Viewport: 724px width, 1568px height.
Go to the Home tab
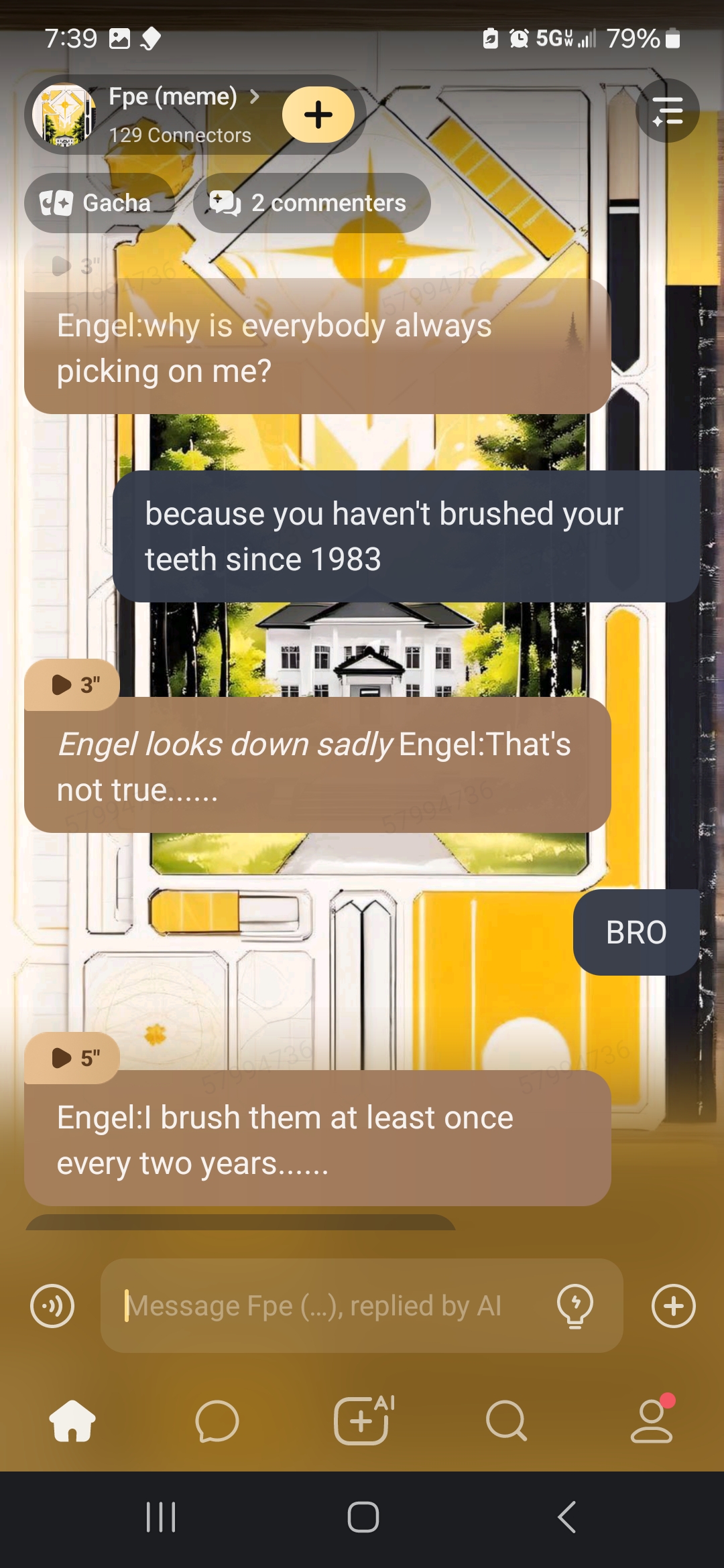coord(72,1421)
